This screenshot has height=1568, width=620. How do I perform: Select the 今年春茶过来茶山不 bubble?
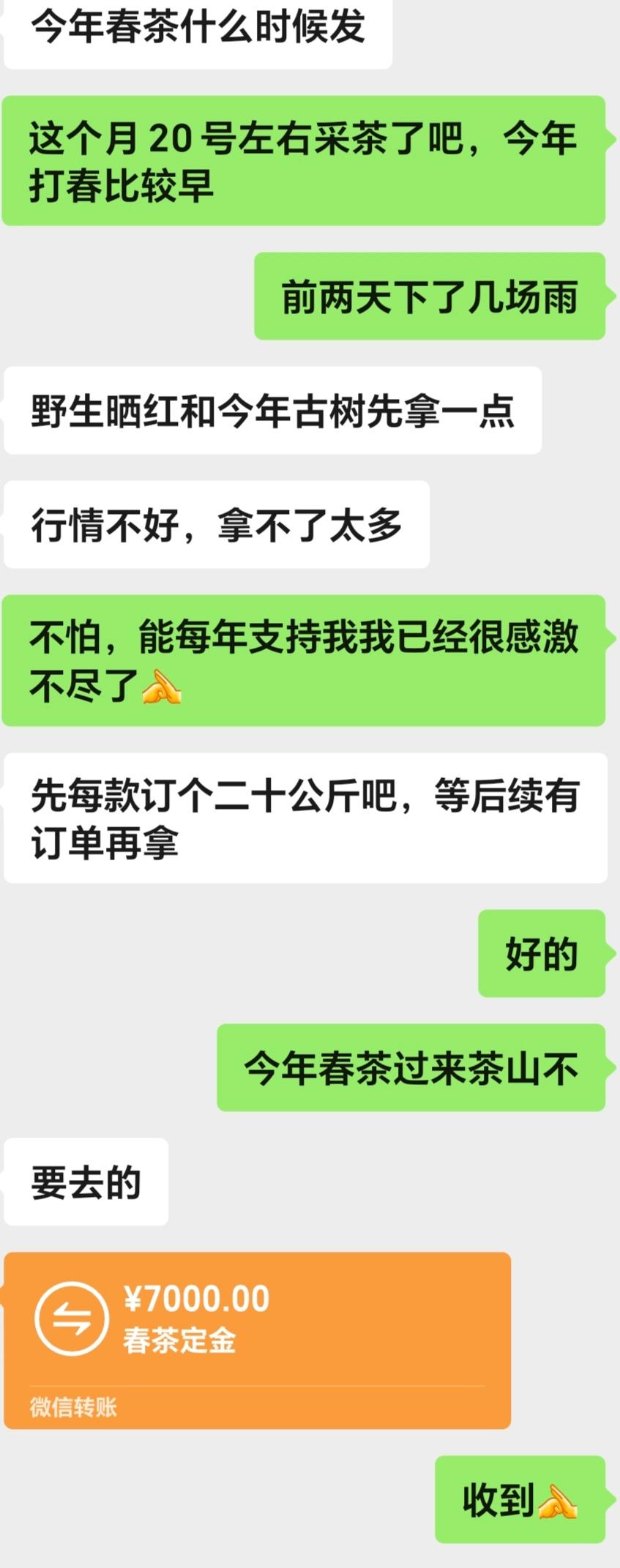click(410, 1069)
